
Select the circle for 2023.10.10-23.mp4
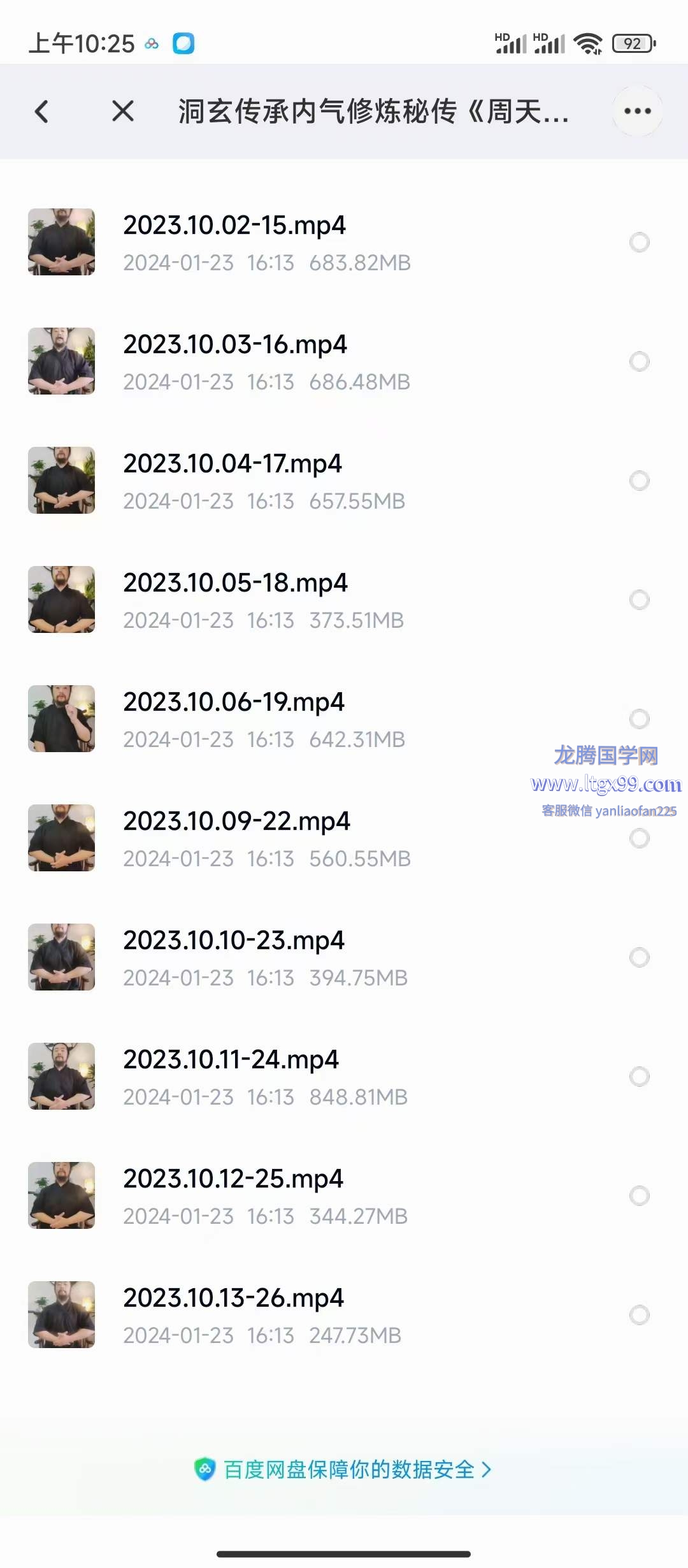tap(639, 957)
